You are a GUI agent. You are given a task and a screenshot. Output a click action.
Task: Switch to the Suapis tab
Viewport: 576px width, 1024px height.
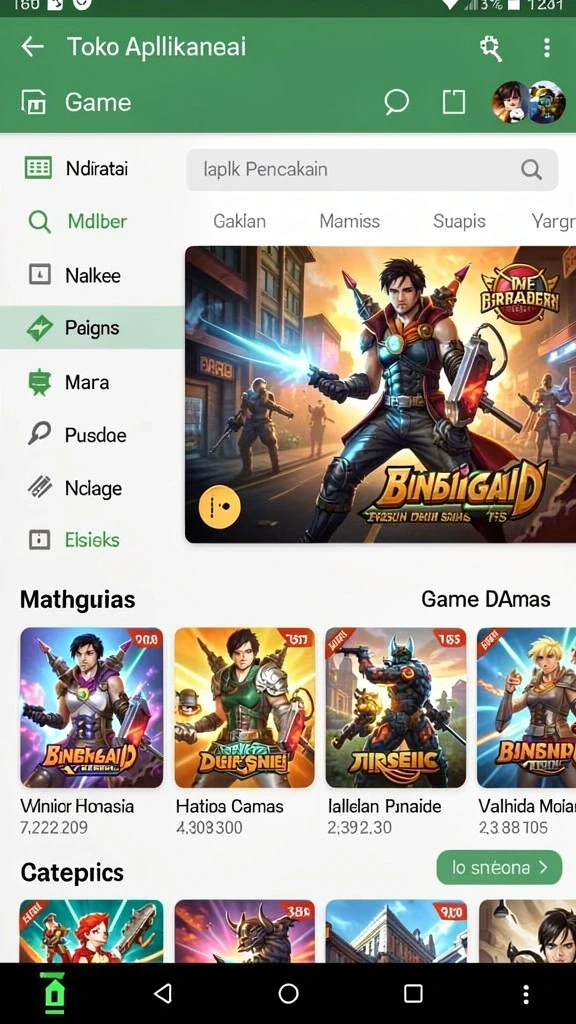click(459, 221)
